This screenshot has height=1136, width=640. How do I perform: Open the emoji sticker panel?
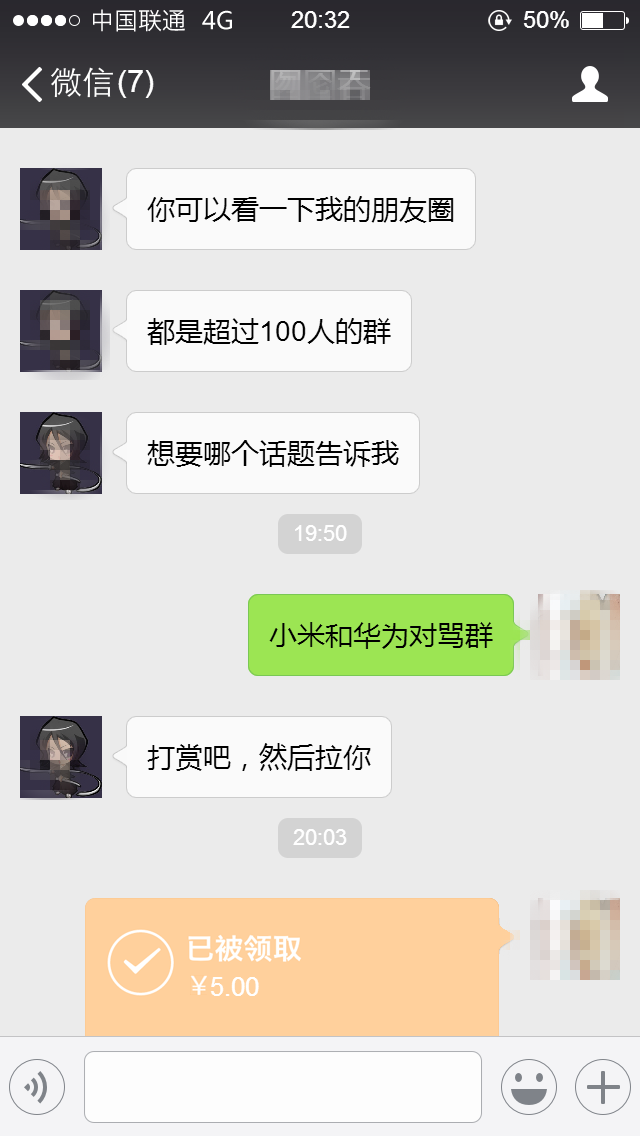pos(528,1087)
